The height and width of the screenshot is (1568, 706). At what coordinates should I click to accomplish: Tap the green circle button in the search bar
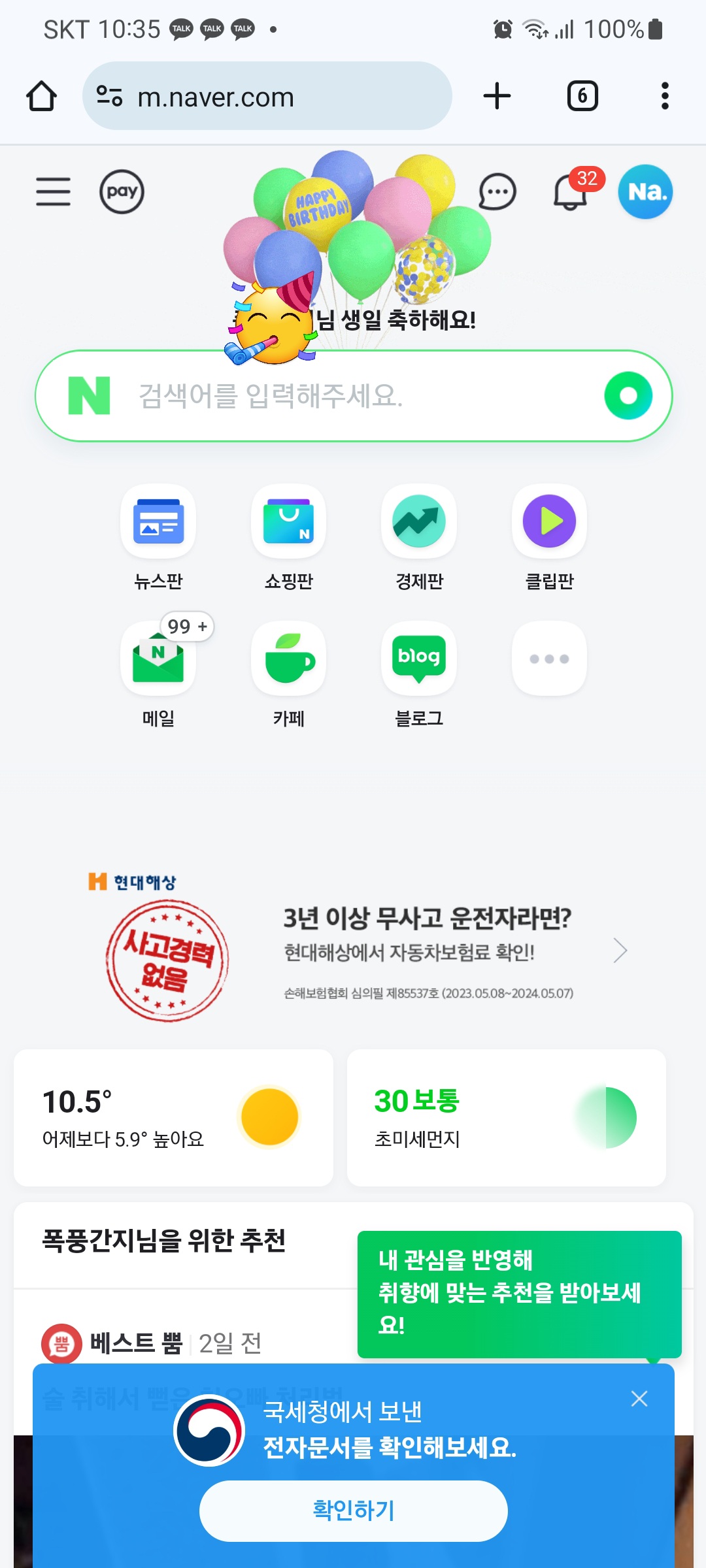point(628,396)
